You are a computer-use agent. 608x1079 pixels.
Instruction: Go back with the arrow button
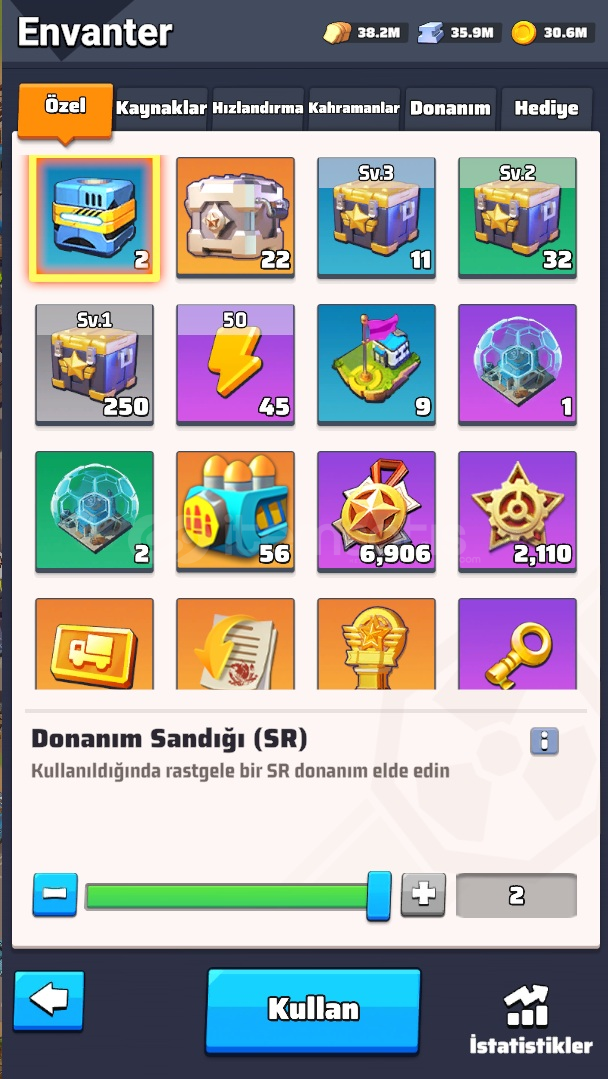(49, 1000)
